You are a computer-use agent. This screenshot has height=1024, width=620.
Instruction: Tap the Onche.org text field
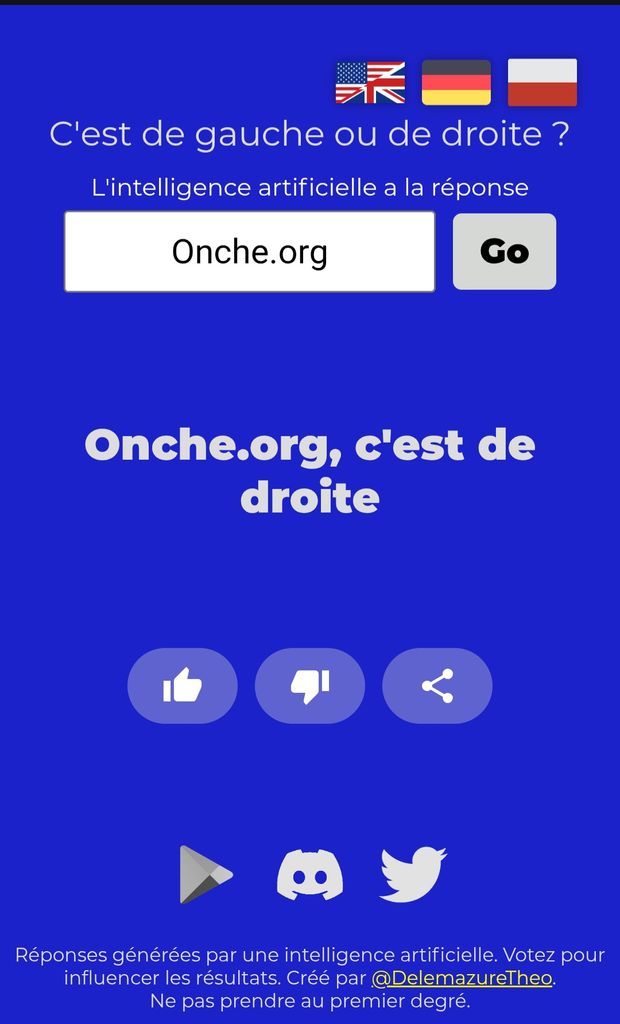(x=250, y=251)
